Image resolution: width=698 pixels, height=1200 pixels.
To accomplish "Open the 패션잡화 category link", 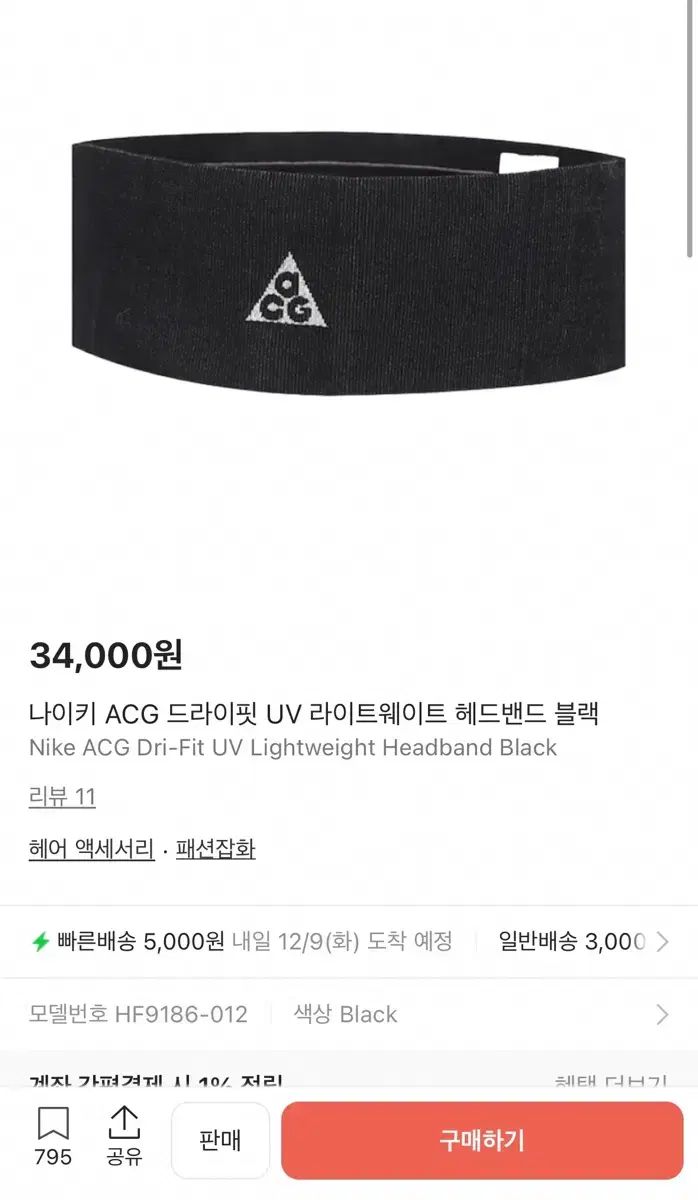I will (215, 849).
